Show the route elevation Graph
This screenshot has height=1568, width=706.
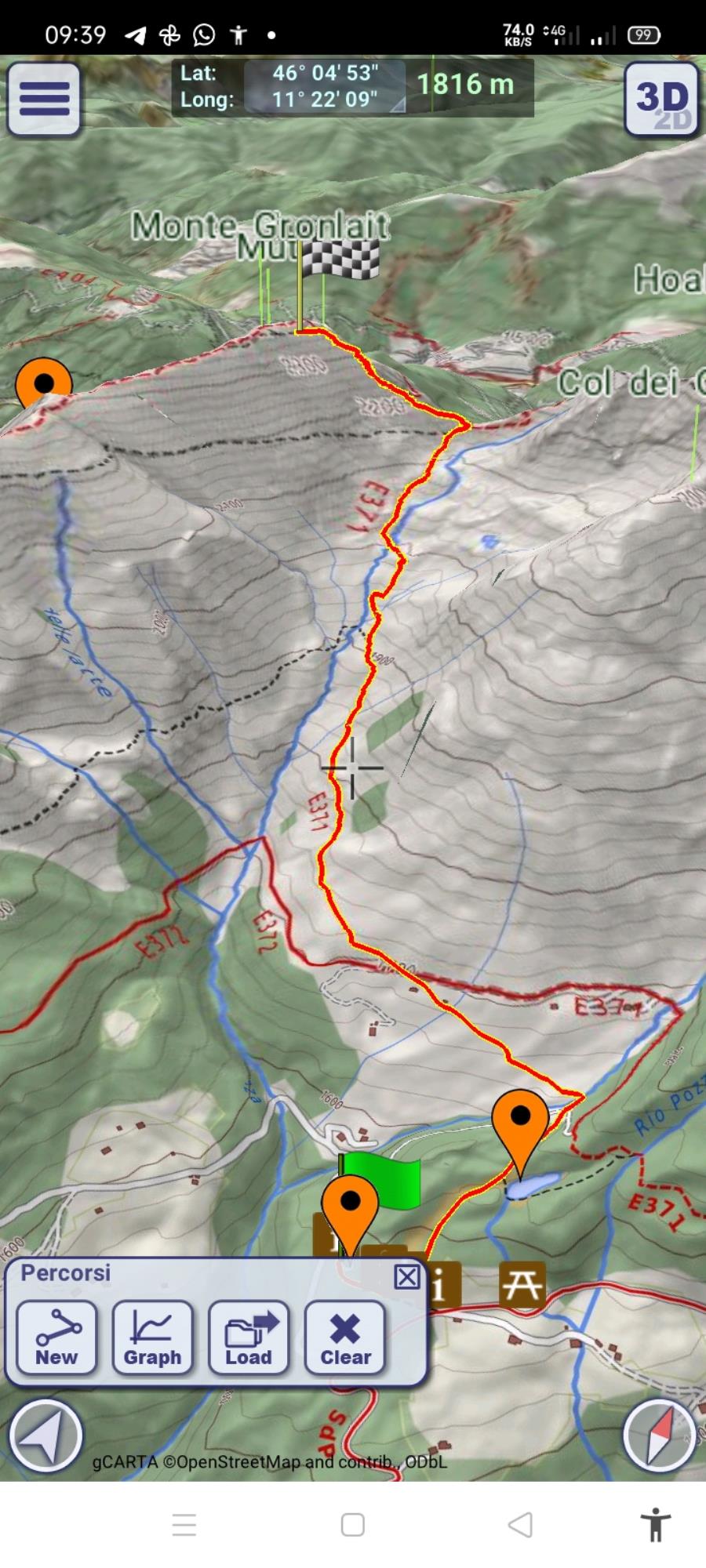point(152,1338)
